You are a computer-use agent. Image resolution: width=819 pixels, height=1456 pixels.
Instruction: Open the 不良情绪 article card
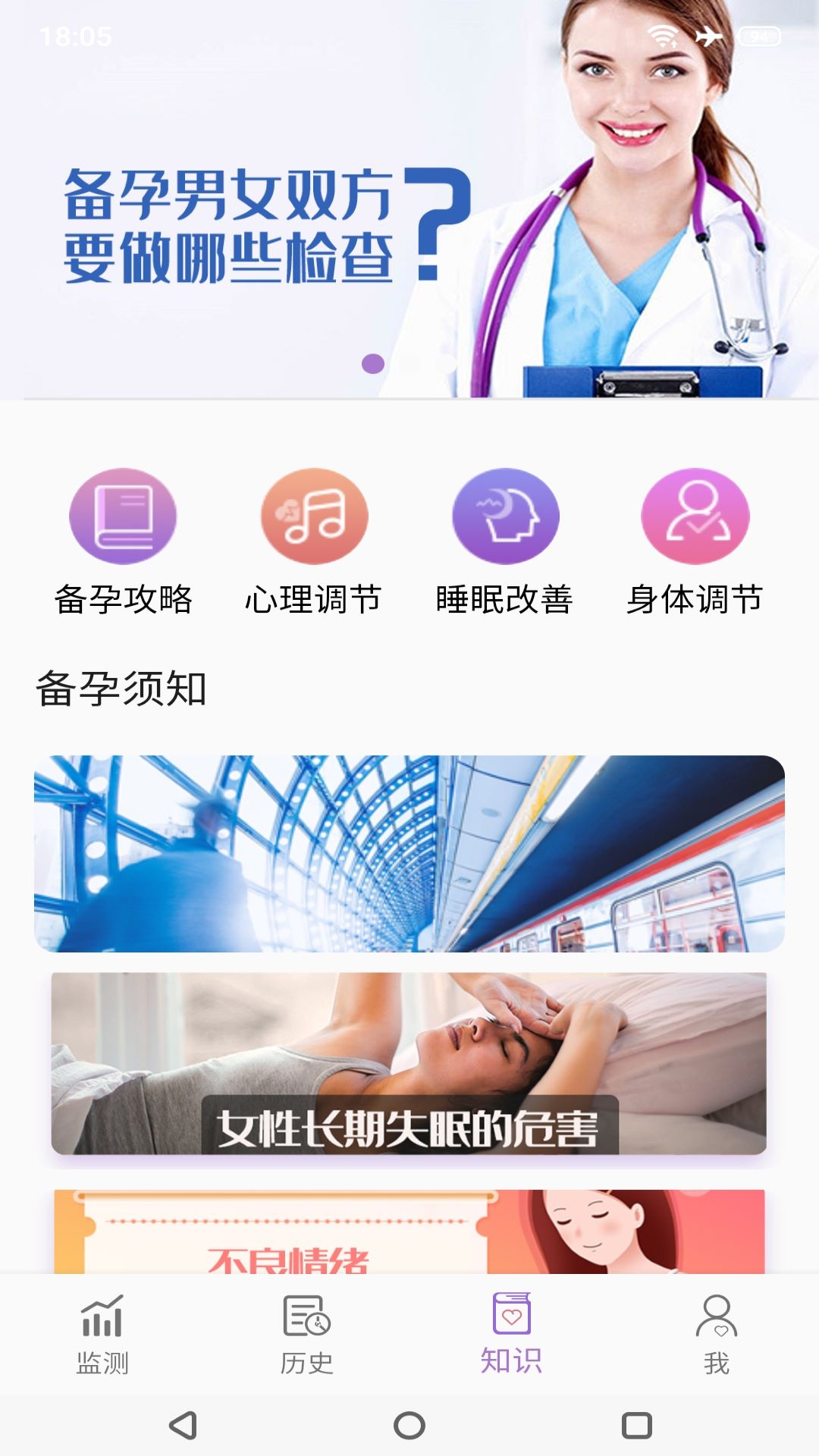click(409, 1232)
